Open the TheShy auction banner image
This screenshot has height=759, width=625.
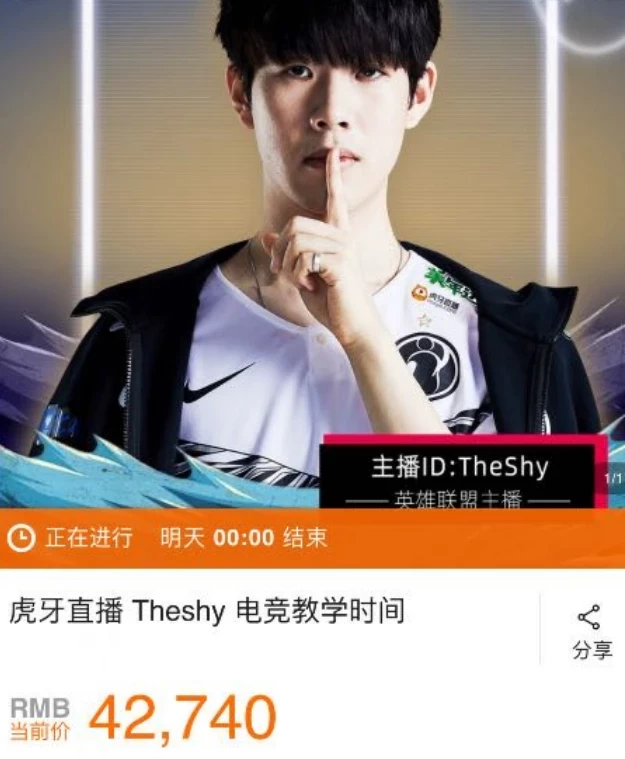[312, 250]
